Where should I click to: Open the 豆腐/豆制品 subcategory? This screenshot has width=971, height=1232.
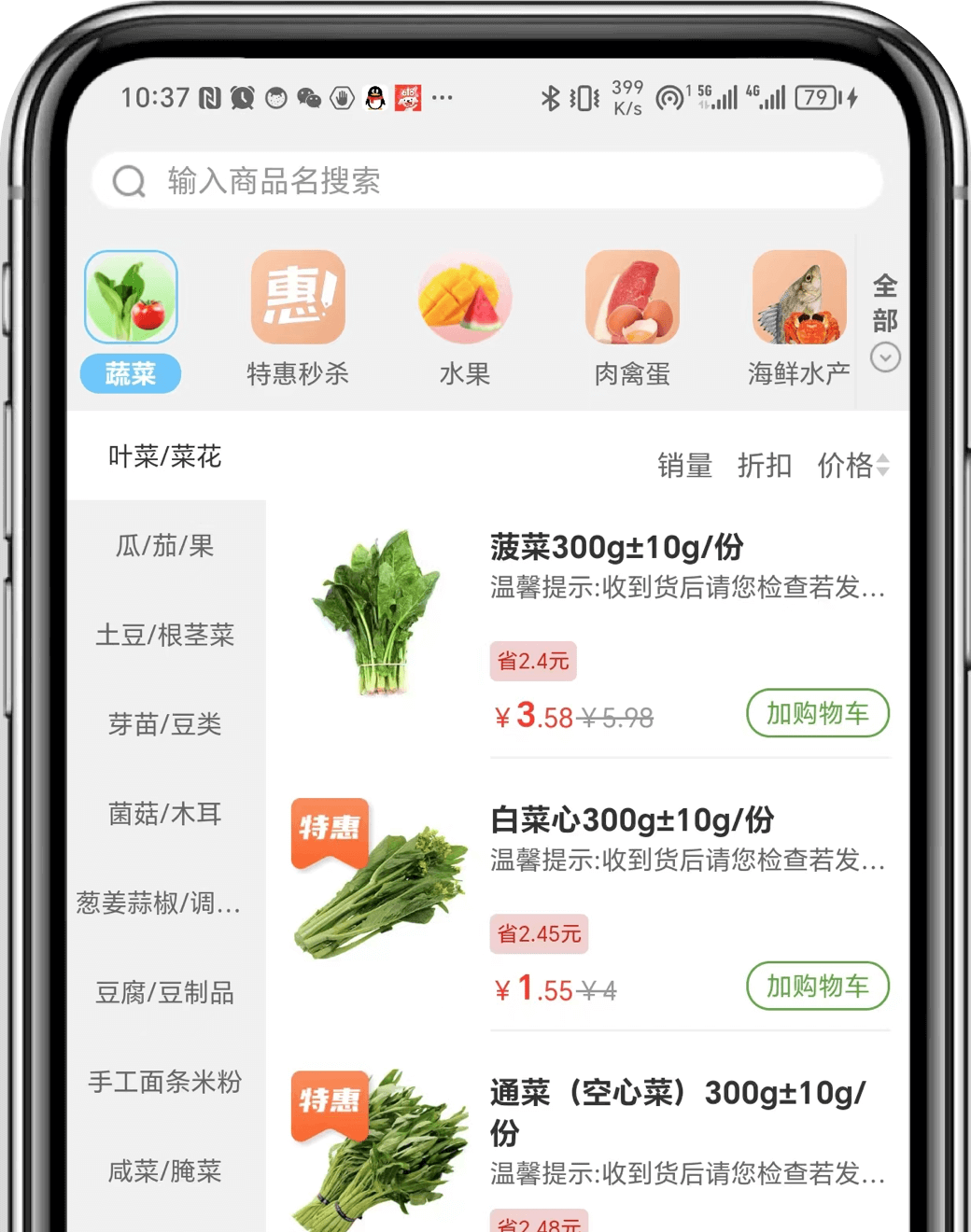[165, 992]
